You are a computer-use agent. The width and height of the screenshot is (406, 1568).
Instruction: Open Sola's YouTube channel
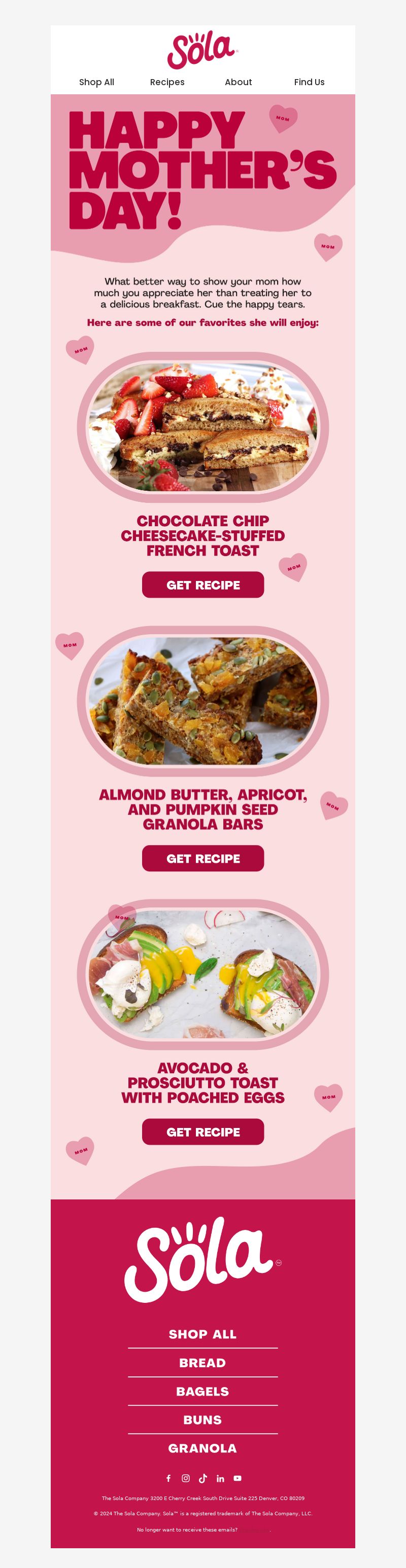238,1478
